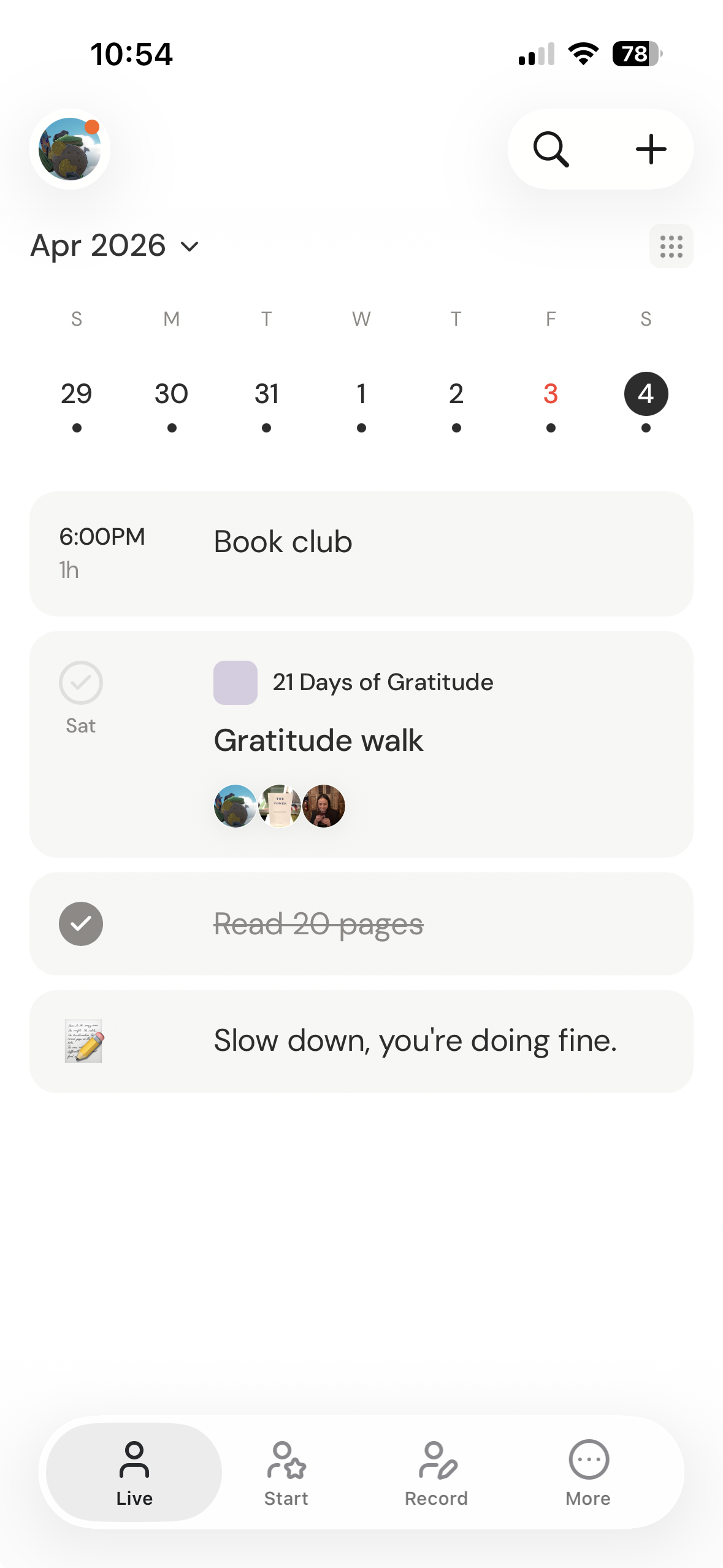This screenshot has height=1568, width=723.
Task: Select Tuesday the 31st
Action: pos(266,394)
